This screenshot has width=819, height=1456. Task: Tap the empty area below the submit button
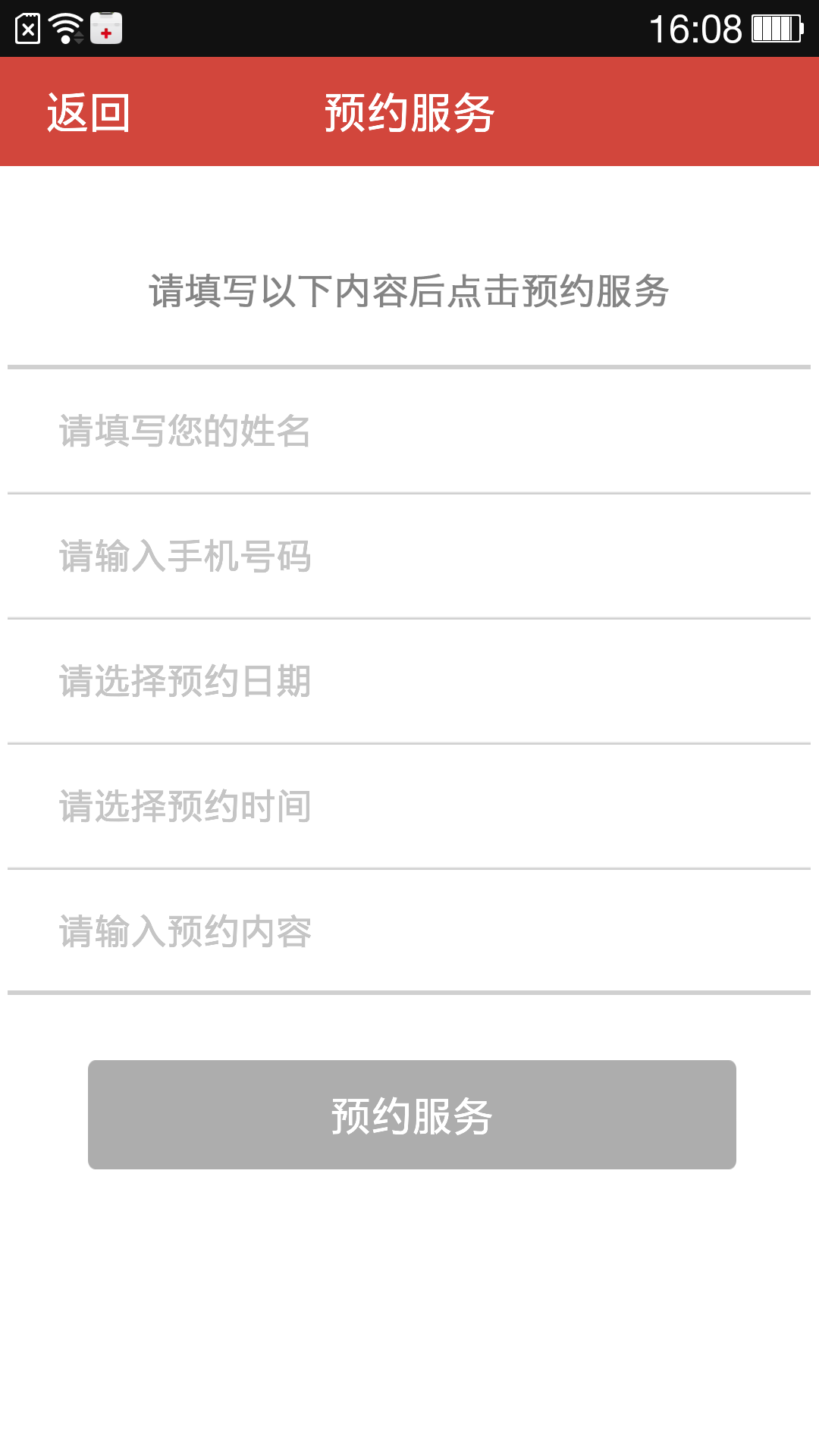(x=409, y=1304)
